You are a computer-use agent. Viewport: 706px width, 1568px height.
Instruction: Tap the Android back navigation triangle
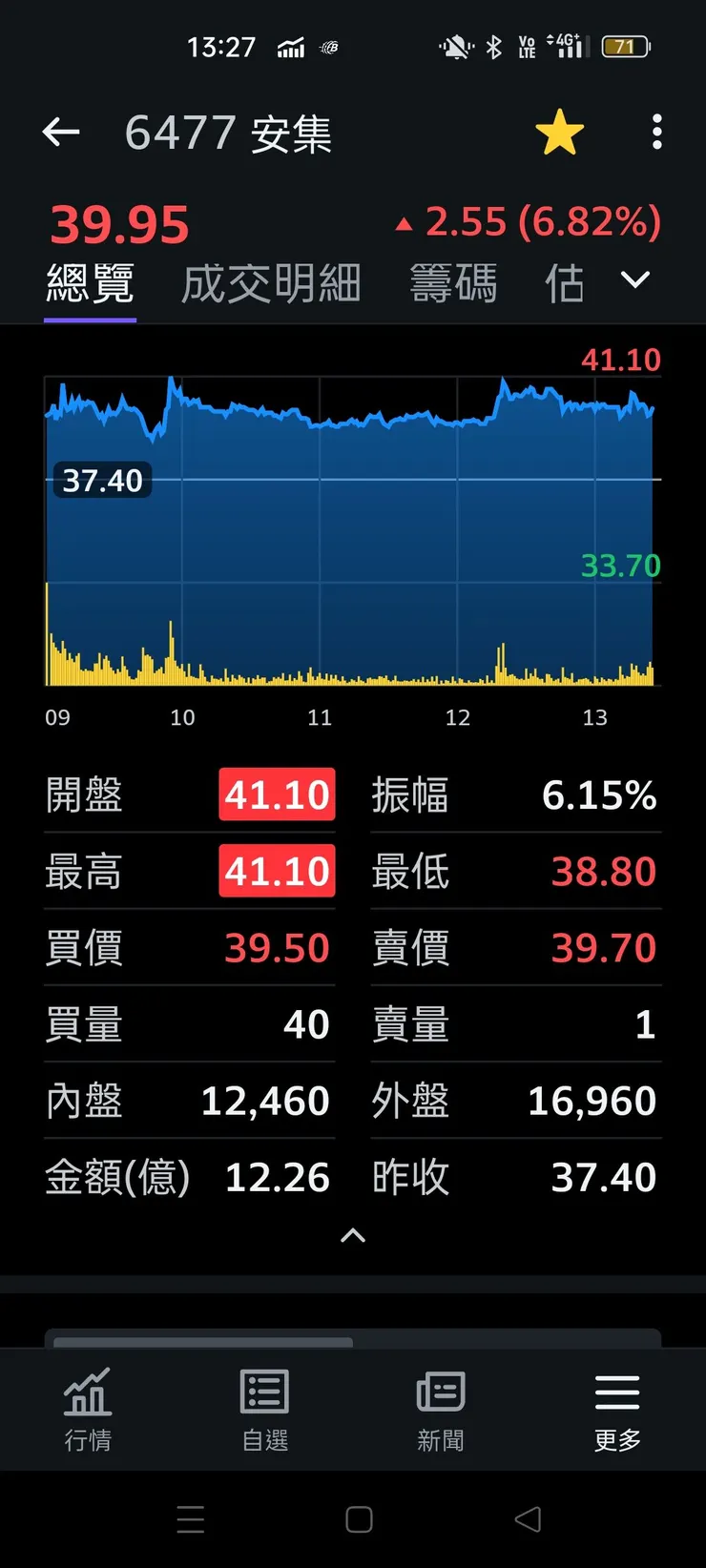coord(527,1519)
